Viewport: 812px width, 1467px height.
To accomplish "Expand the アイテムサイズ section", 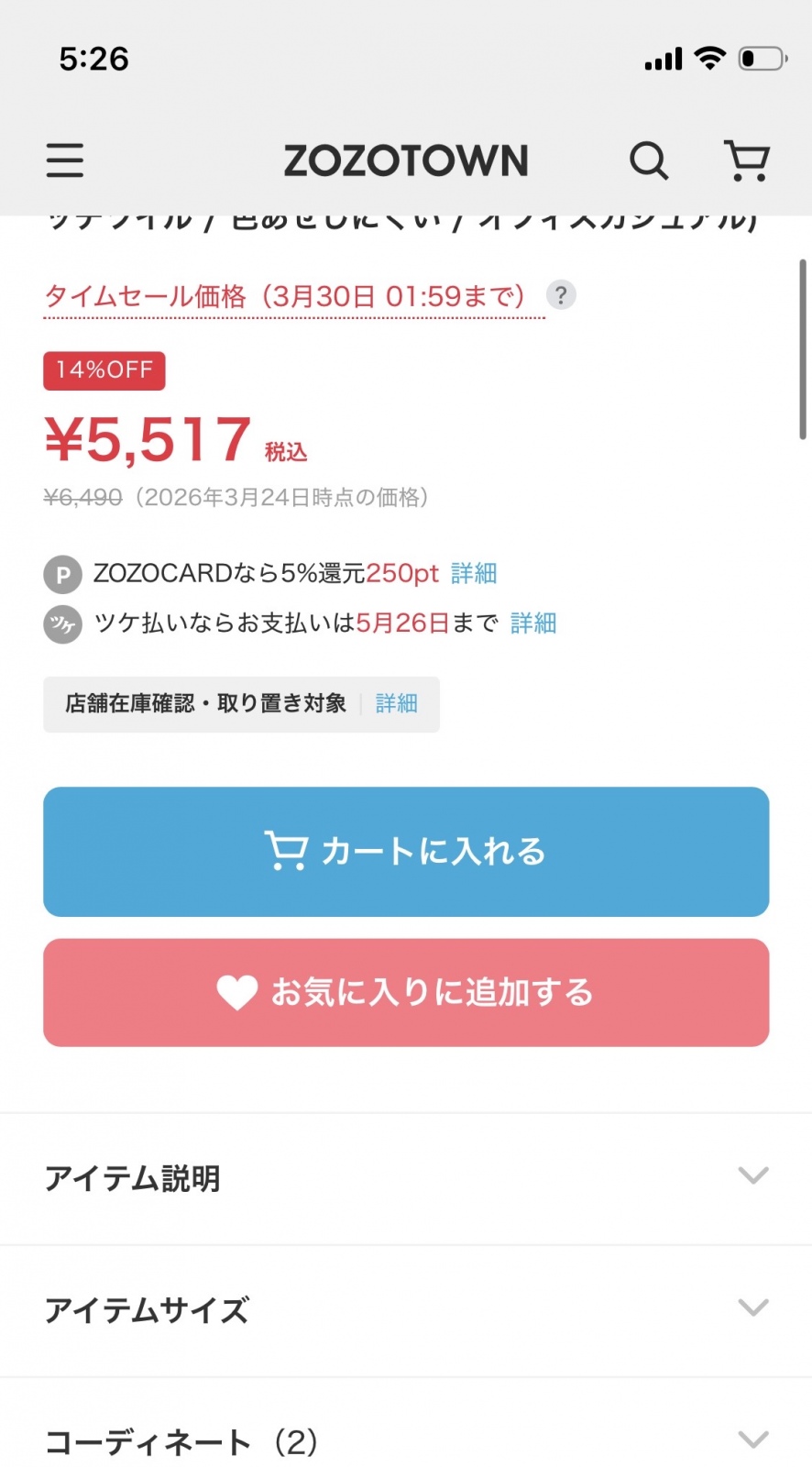I will point(406,1310).
